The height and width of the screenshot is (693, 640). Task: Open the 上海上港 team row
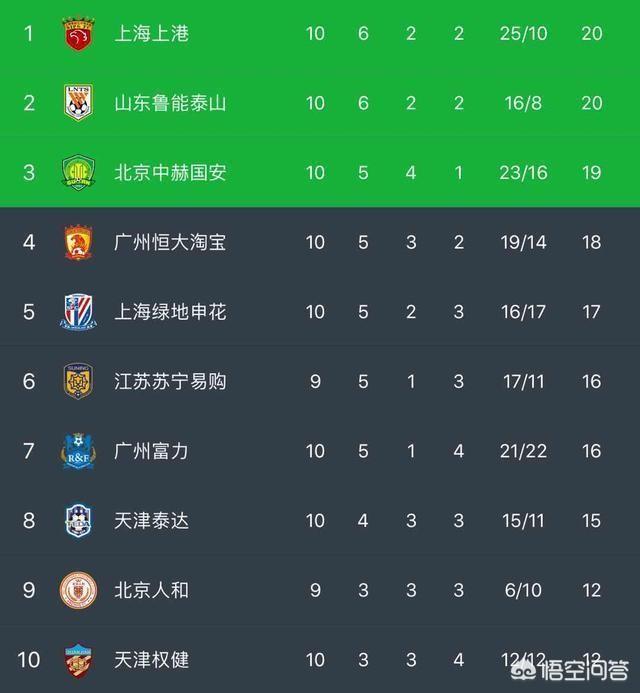pyautogui.click(x=320, y=33)
